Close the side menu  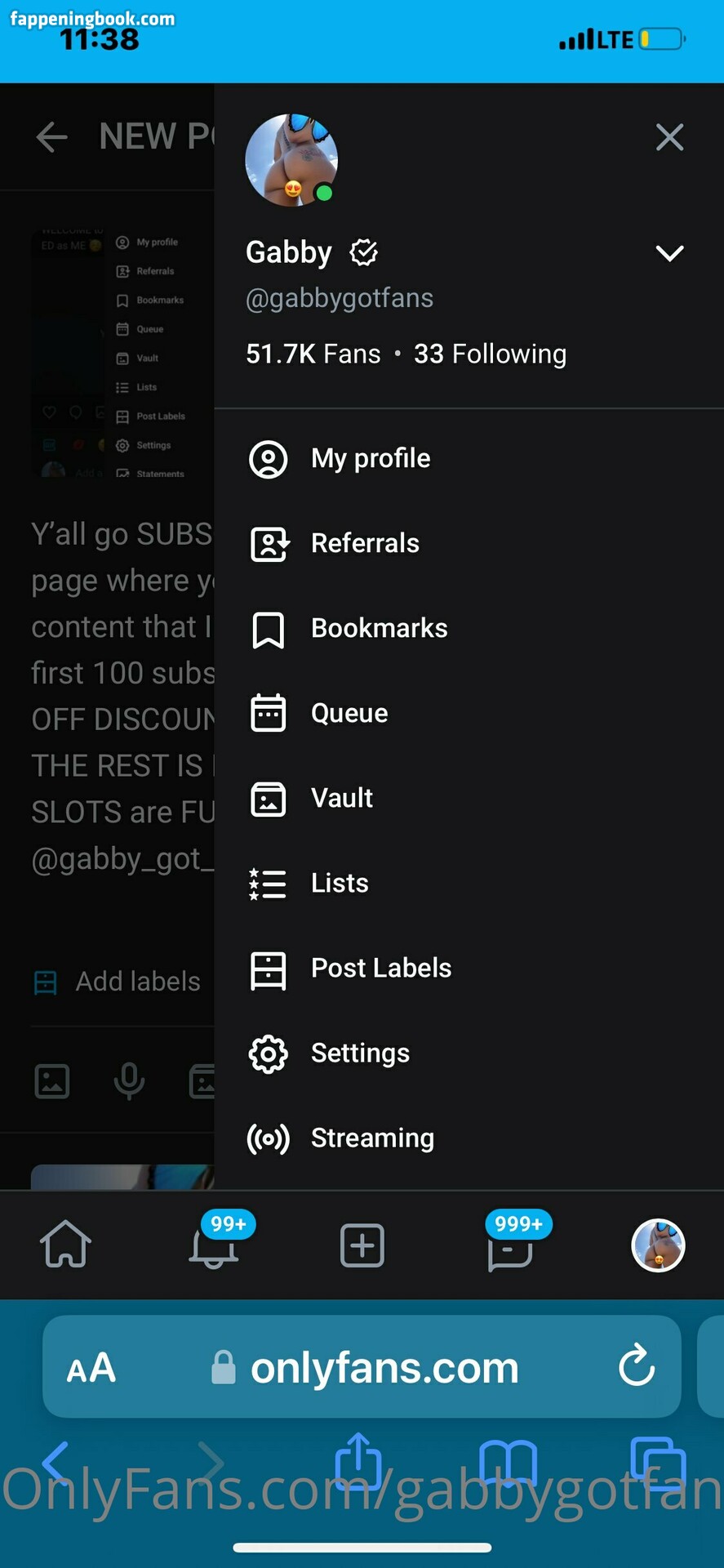(669, 137)
